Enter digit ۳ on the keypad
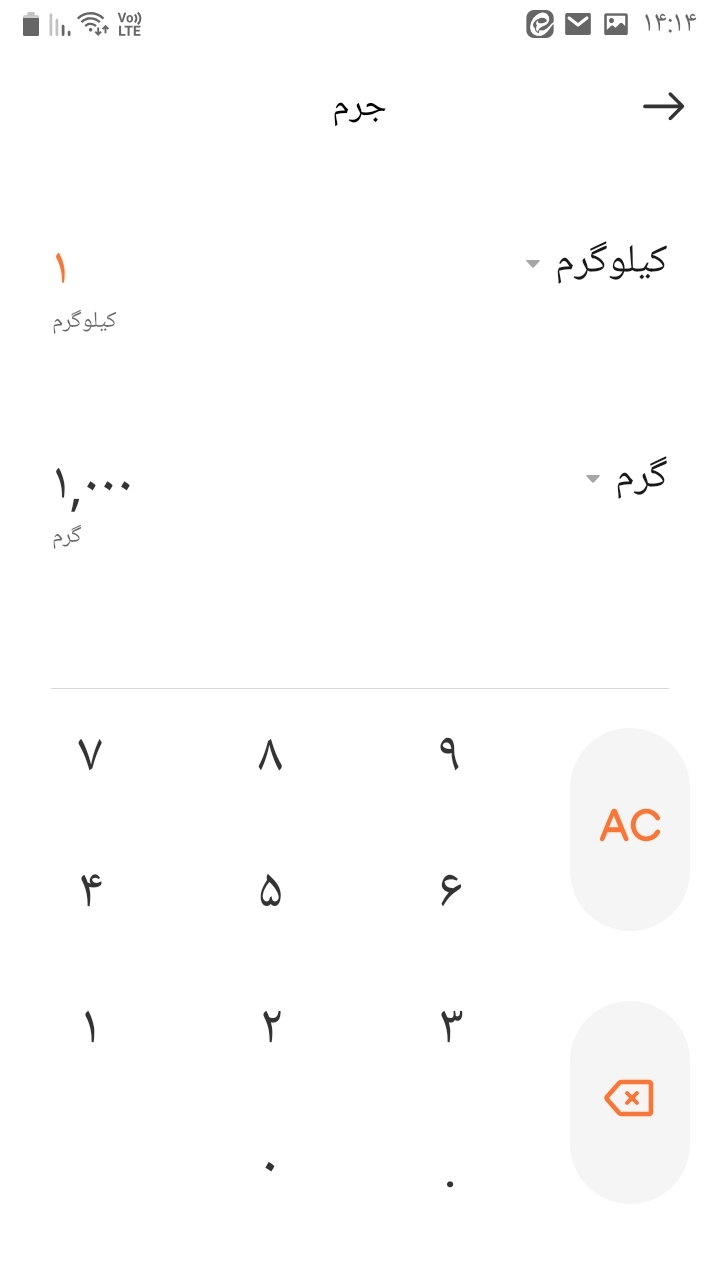The image size is (720, 1280). tap(450, 1027)
